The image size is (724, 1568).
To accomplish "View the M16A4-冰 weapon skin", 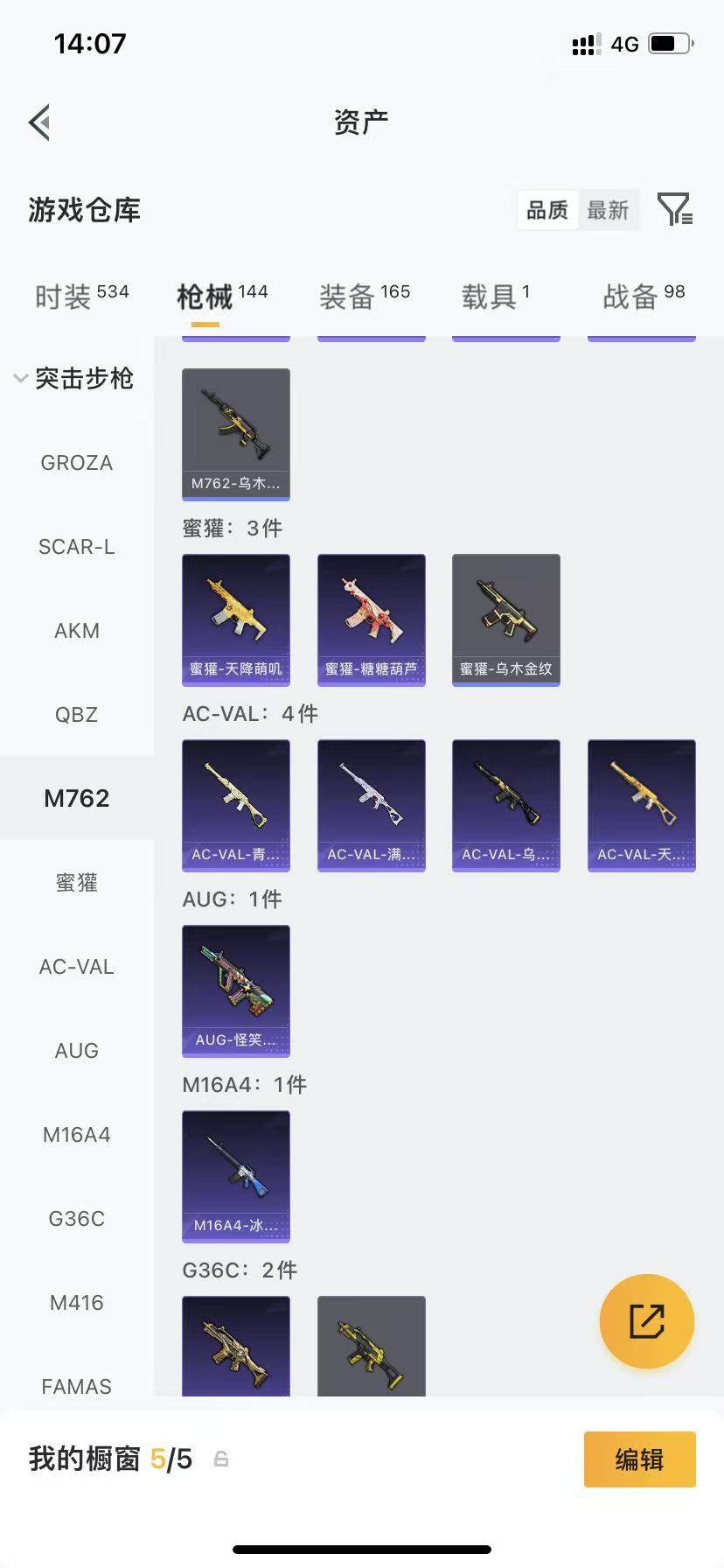I will 236,1176.
